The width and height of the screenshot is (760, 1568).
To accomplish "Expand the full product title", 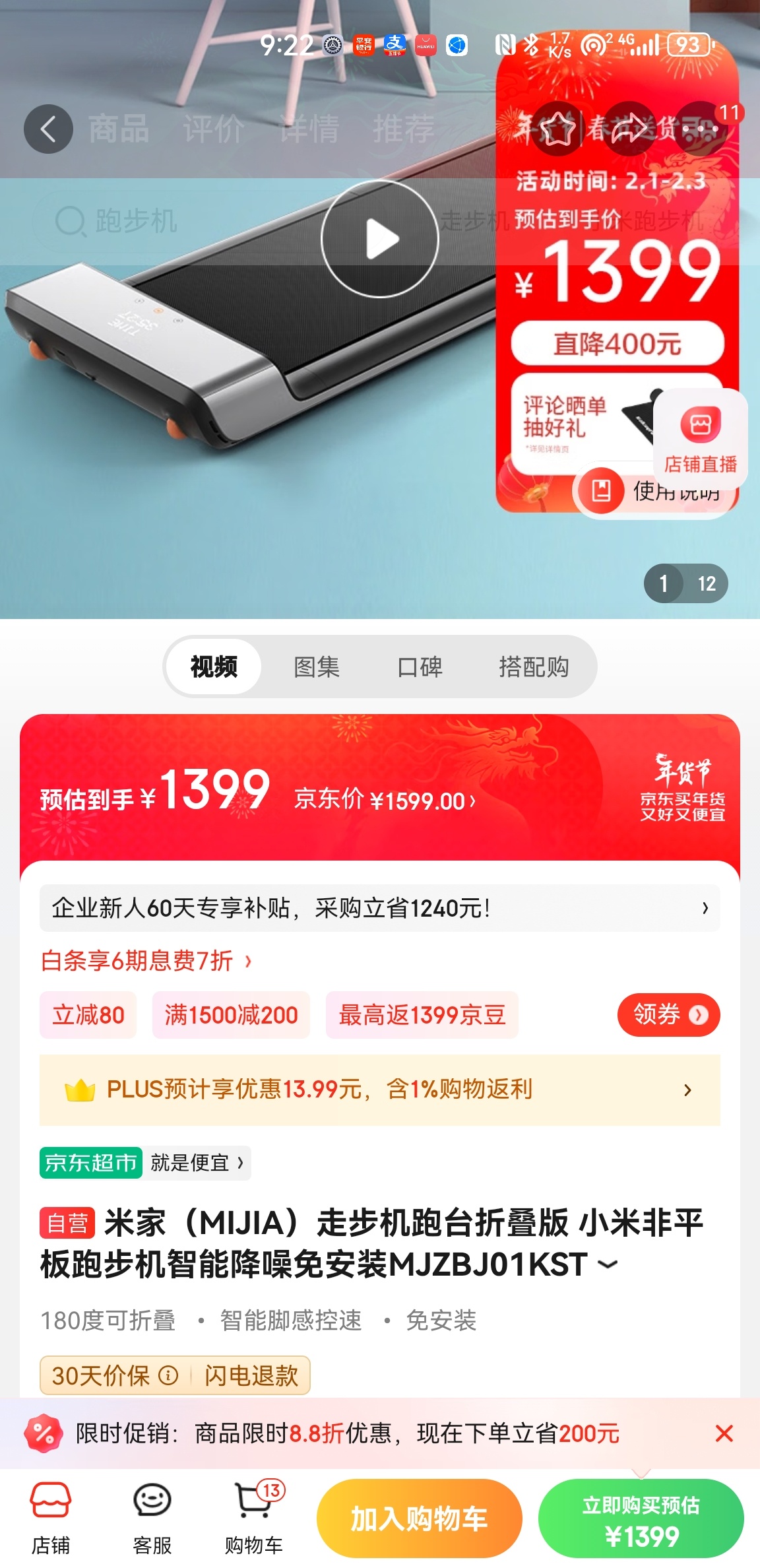I will click(608, 1264).
